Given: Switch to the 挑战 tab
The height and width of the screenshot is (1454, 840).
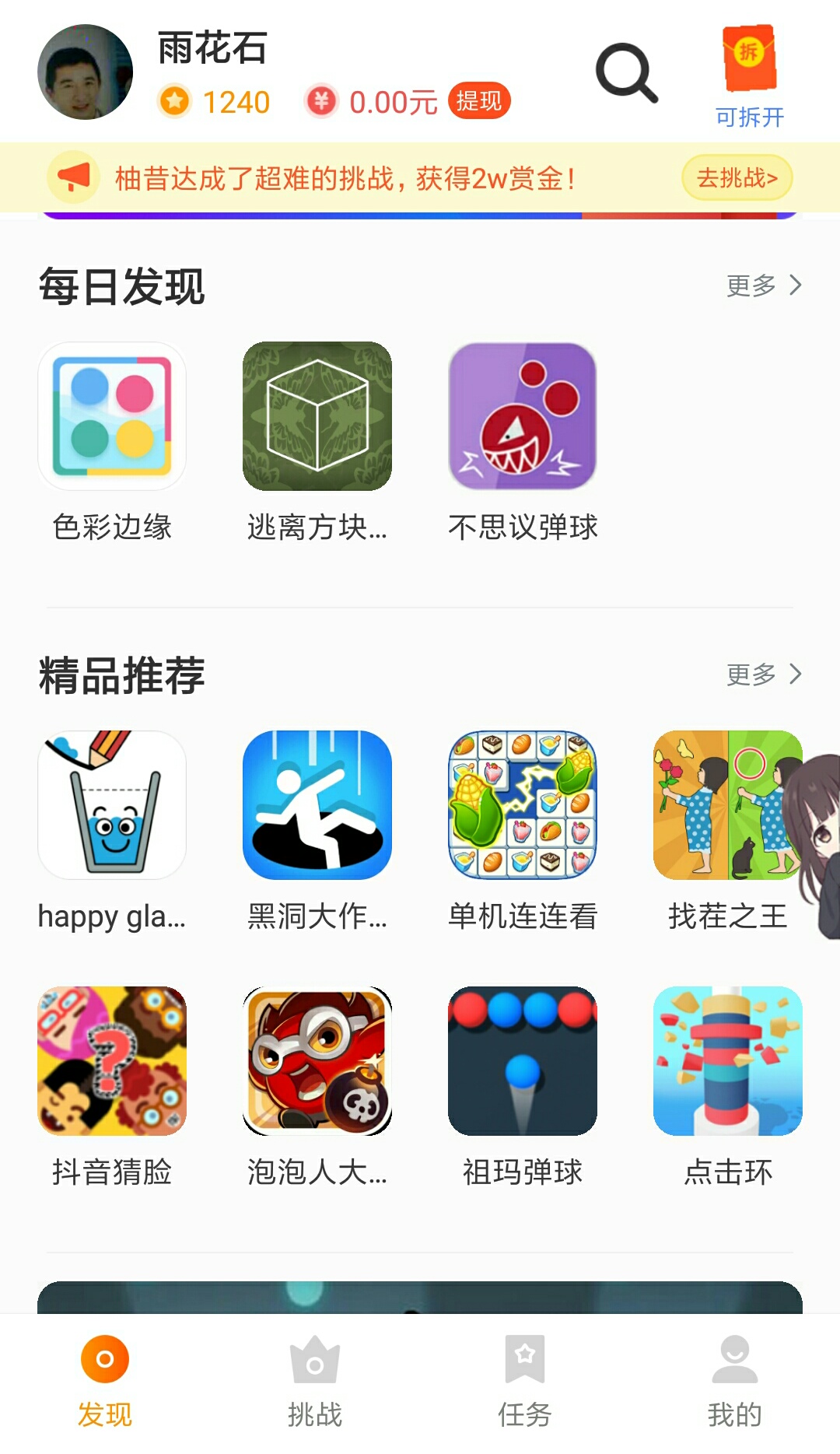Looking at the screenshot, I should (x=315, y=1382).
